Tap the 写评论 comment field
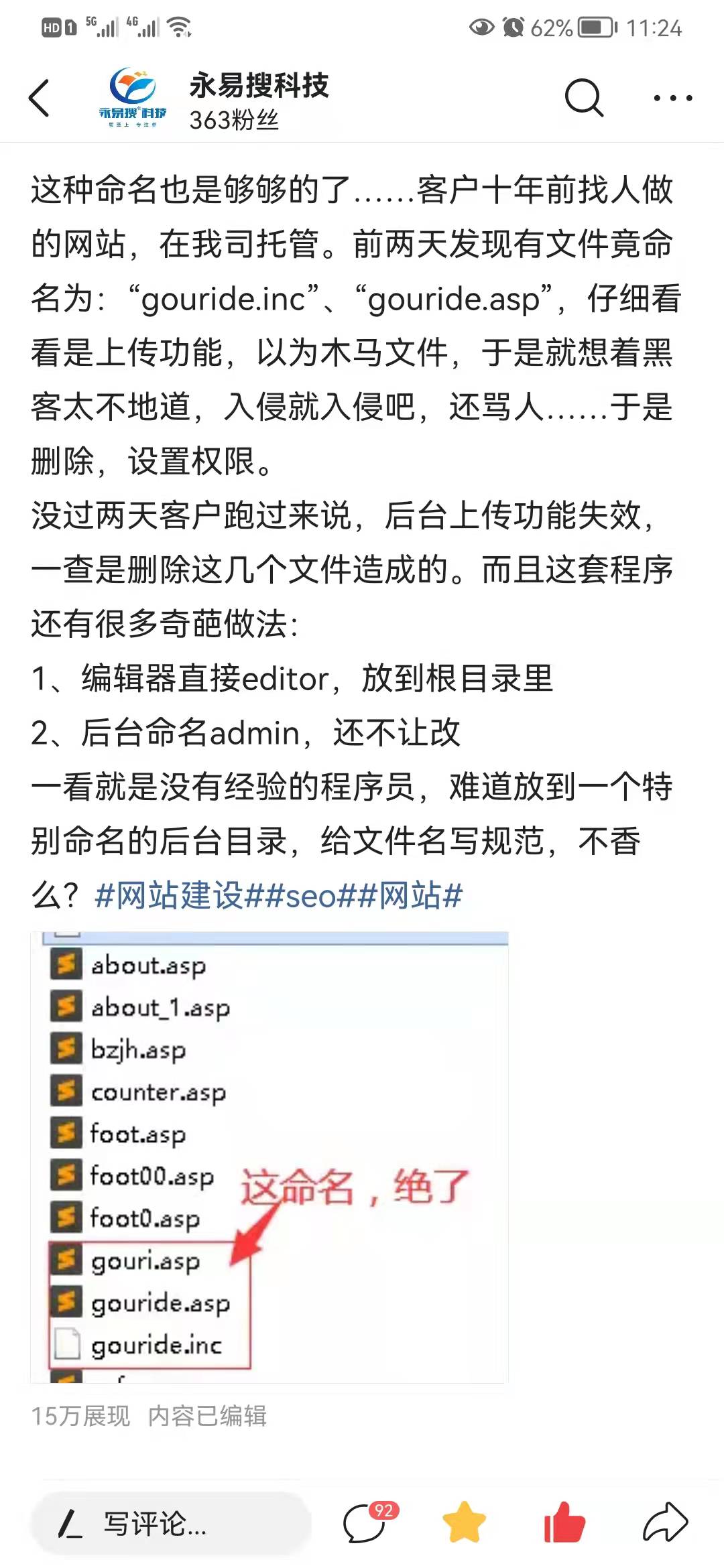The height and width of the screenshot is (1568, 724). coord(171,1523)
